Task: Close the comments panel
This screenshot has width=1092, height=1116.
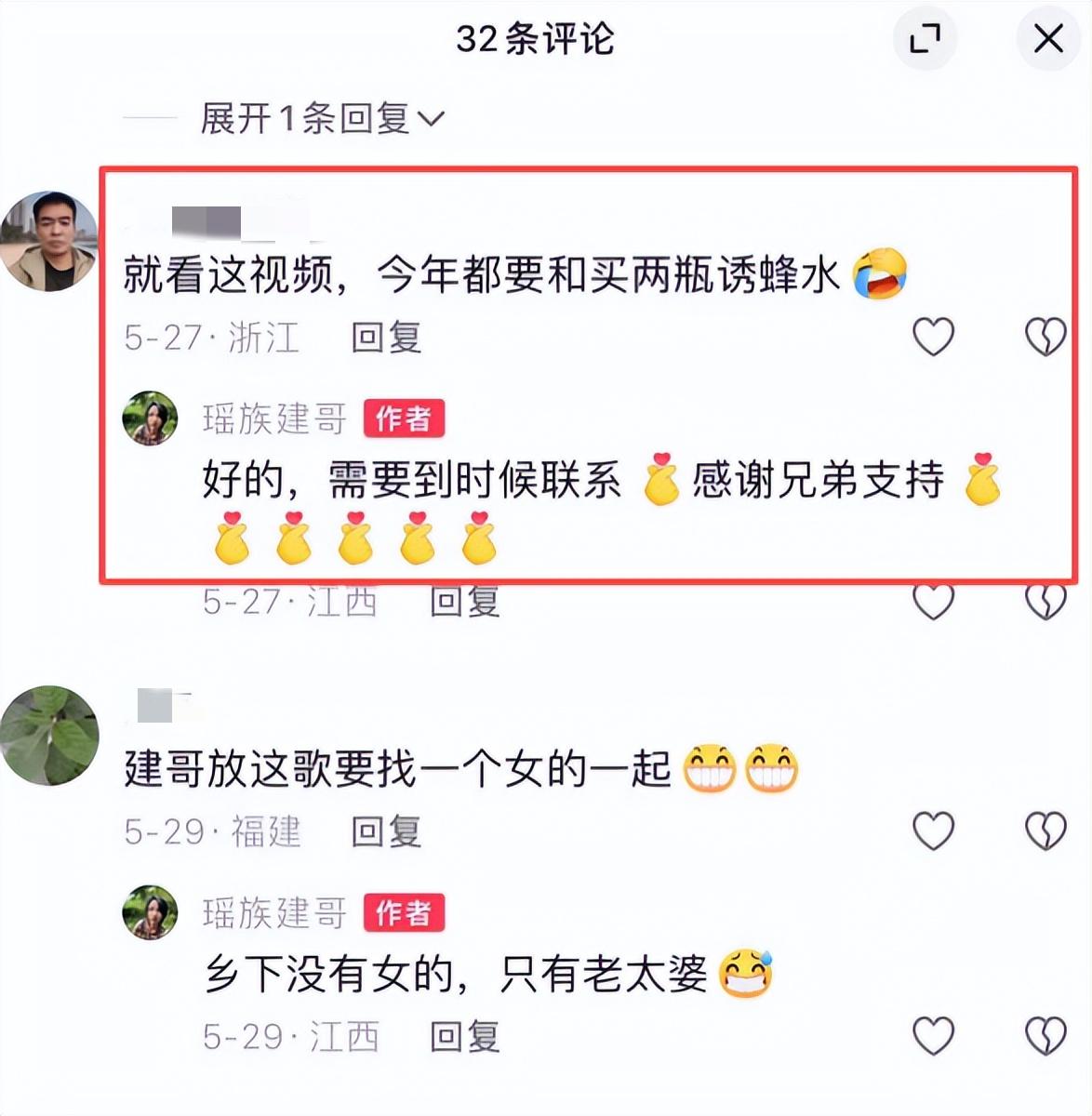Action: coord(1048,39)
